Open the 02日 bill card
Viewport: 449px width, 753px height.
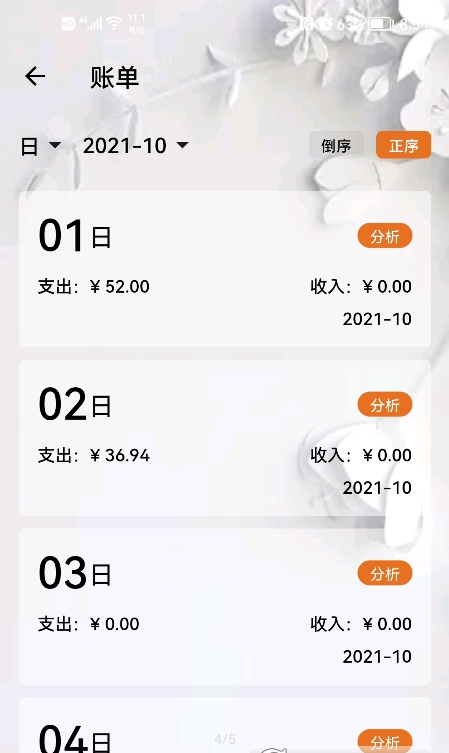coord(225,438)
